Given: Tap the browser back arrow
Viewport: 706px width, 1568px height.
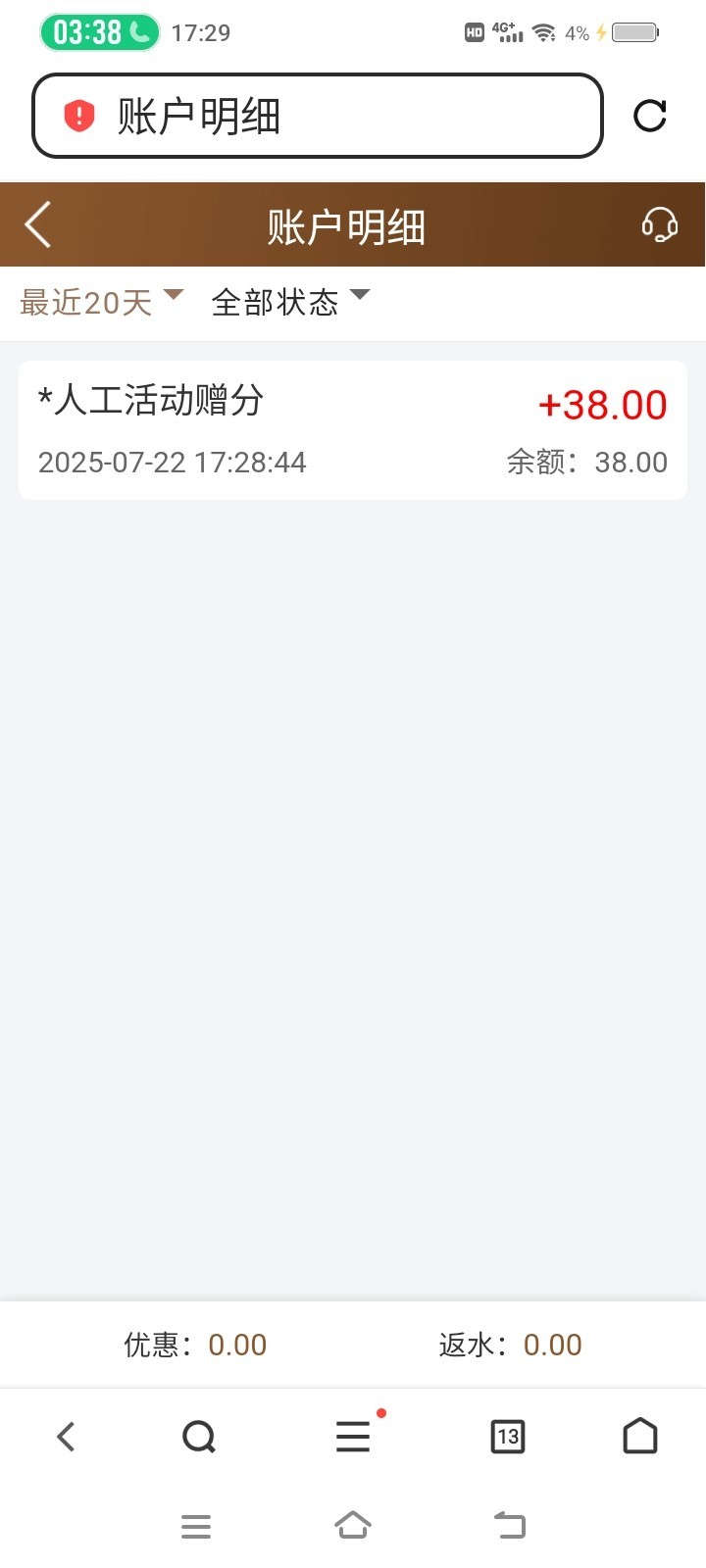Looking at the screenshot, I should coord(66,1437).
